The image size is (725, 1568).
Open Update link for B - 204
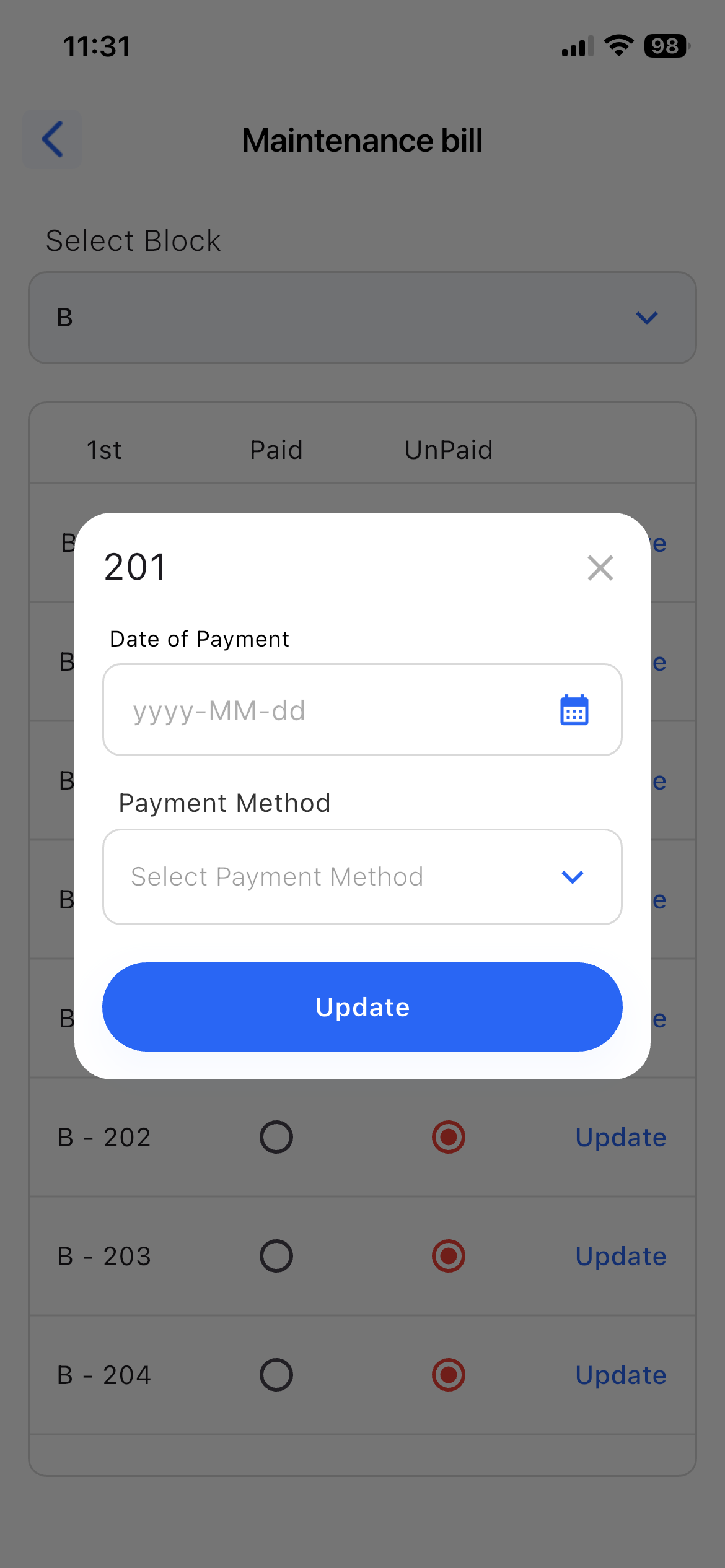(620, 1375)
